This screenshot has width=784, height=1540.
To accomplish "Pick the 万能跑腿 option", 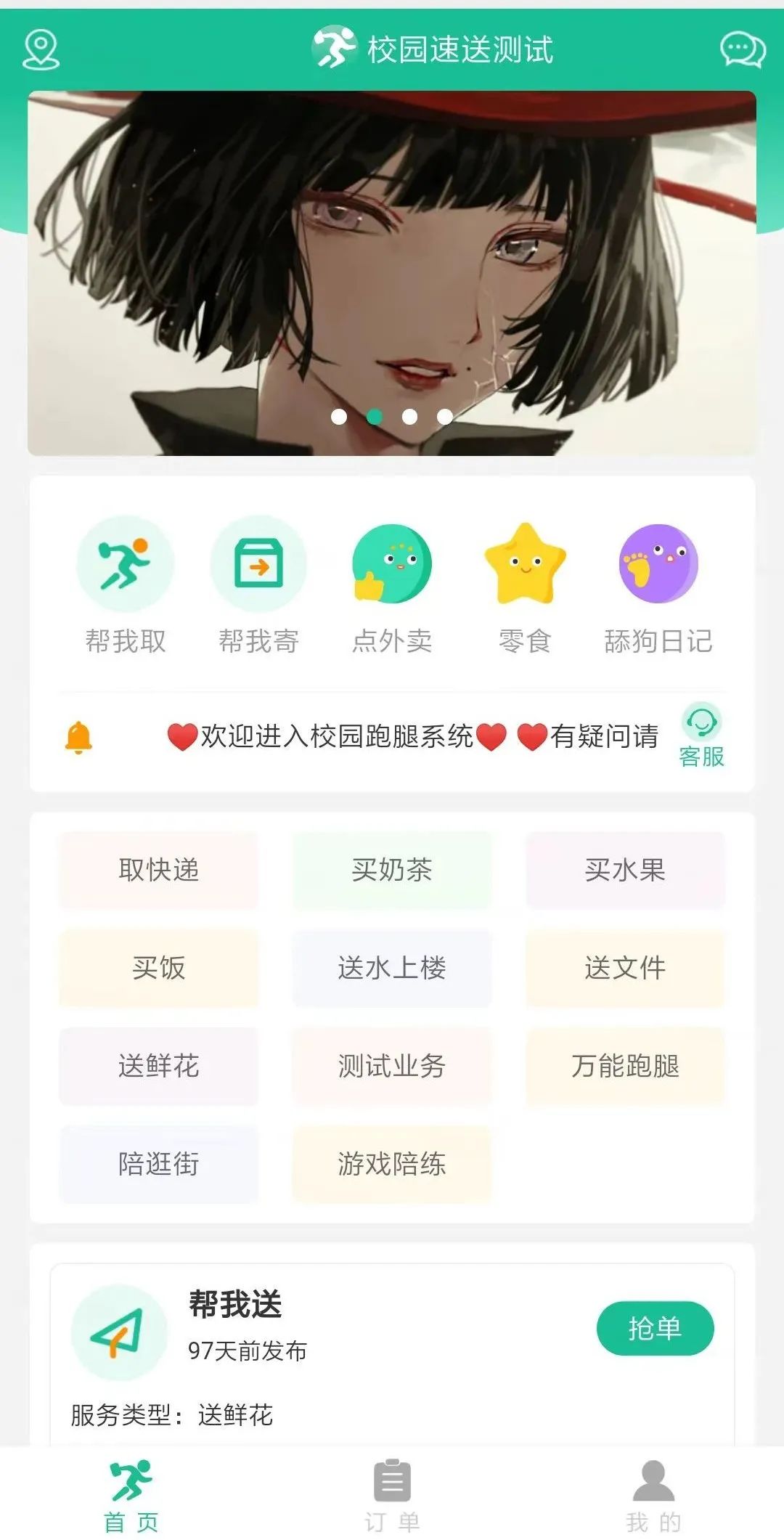I will [x=625, y=1066].
